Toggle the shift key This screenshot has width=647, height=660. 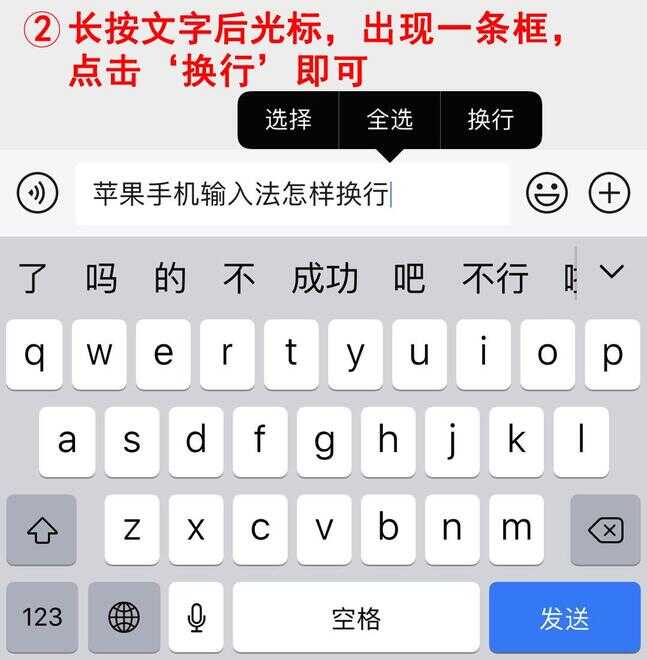tap(41, 529)
